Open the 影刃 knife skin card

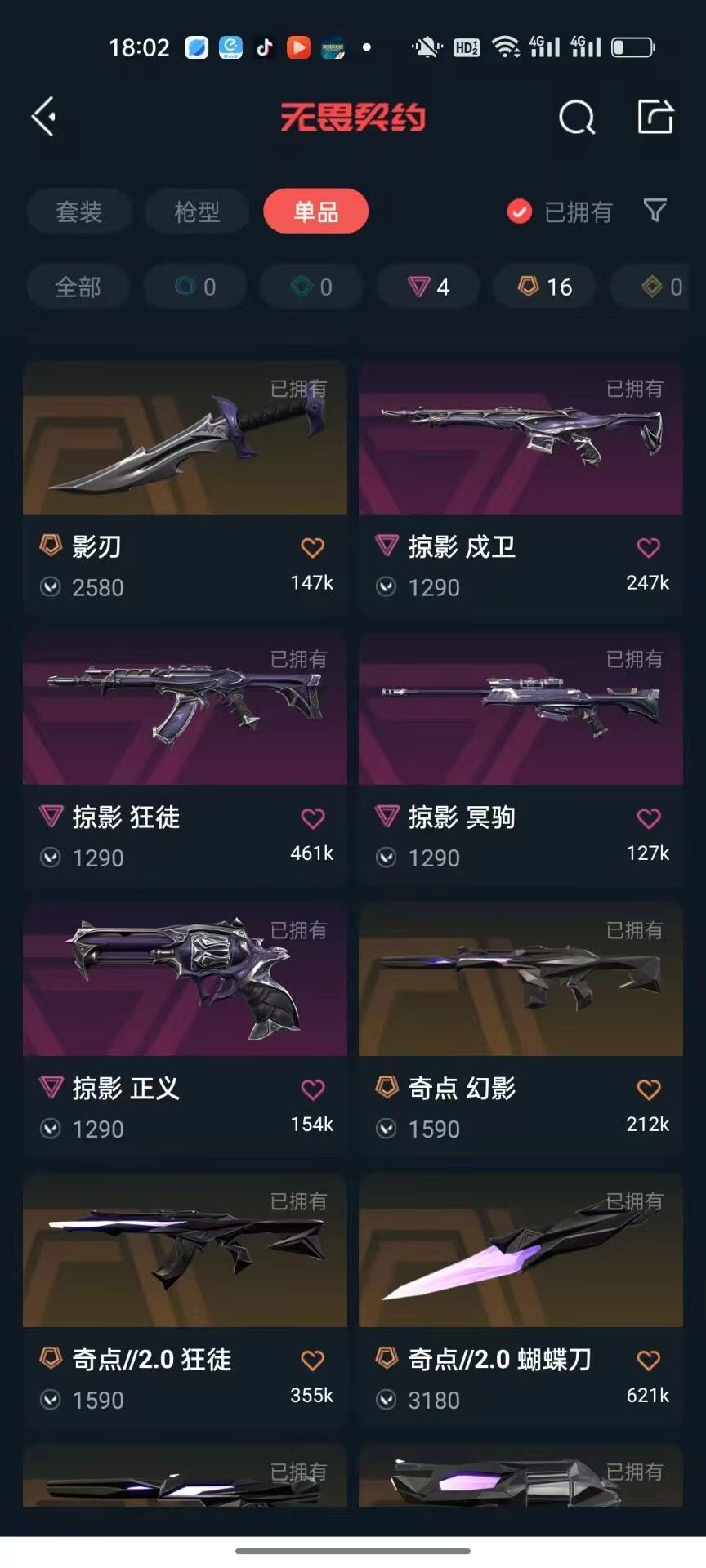click(185, 488)
